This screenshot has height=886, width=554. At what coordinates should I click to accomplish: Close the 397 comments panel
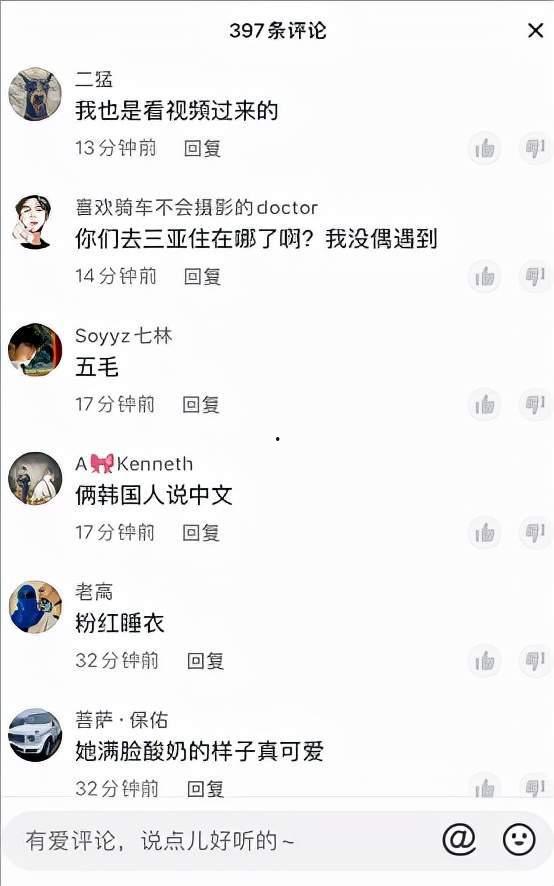coord(535,31)
